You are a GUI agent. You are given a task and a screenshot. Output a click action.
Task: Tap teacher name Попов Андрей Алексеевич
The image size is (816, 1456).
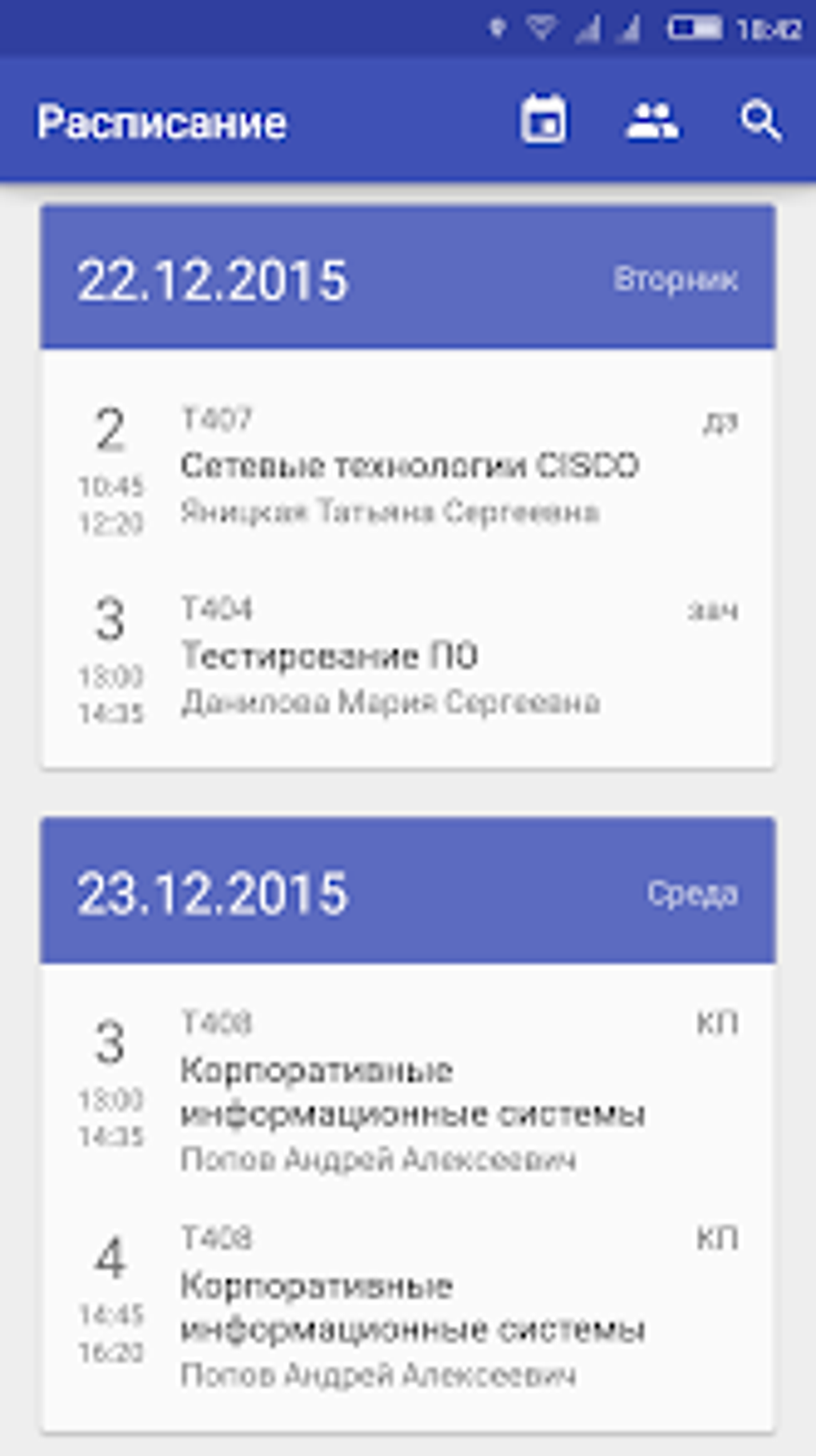[x=382, y=1157]
